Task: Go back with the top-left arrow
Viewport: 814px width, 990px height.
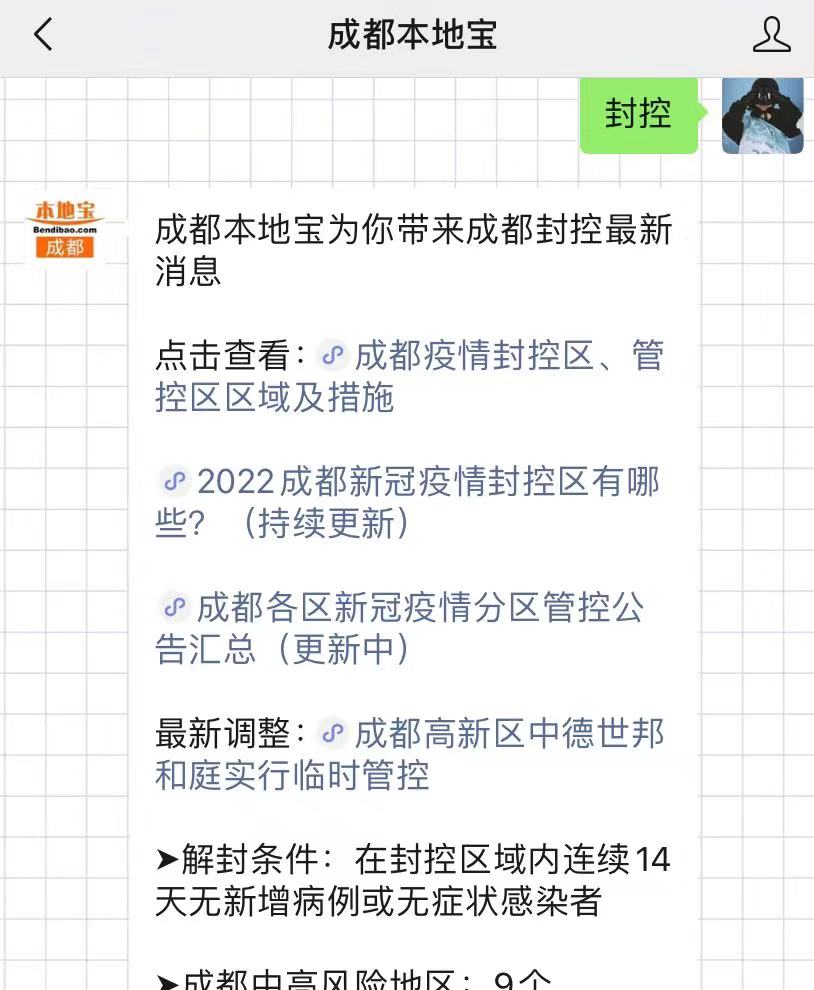Action: pos(43,36)
